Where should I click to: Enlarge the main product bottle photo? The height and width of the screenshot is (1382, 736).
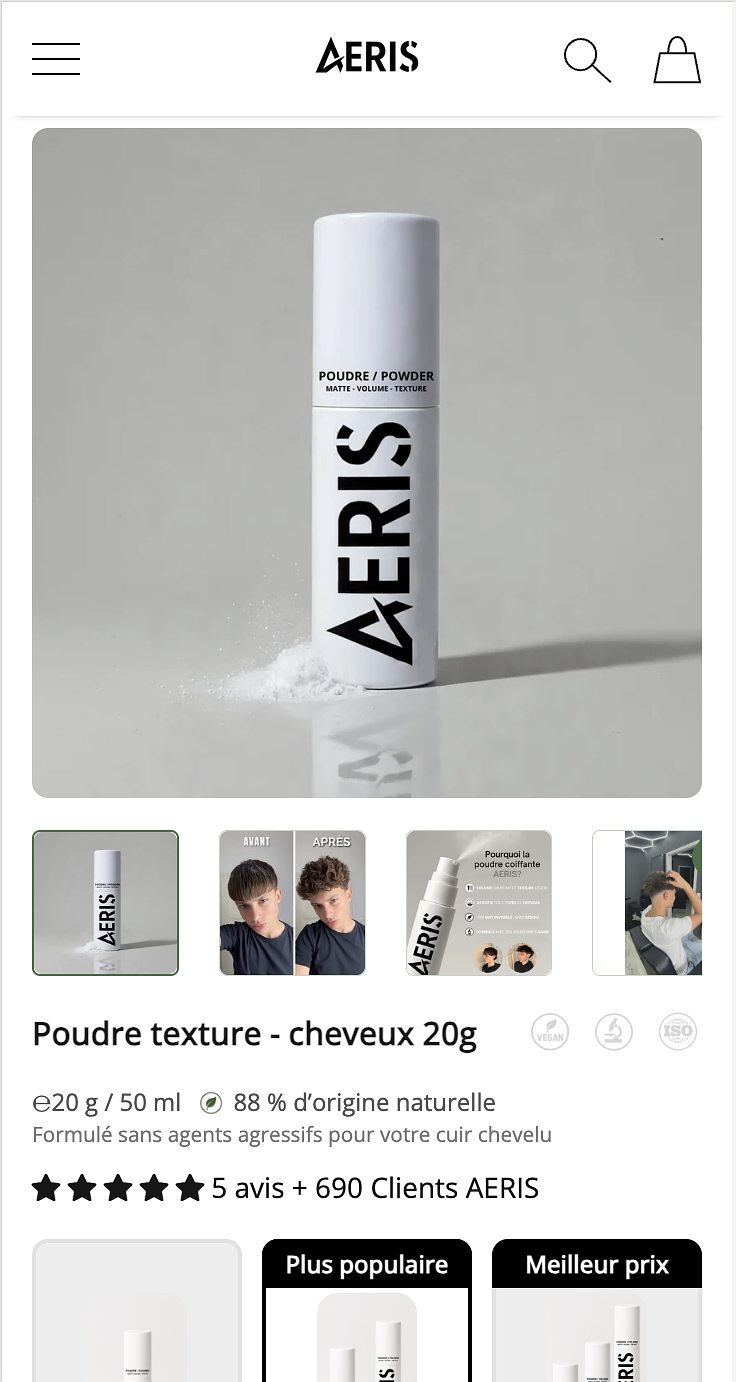[x=367, y=462]
